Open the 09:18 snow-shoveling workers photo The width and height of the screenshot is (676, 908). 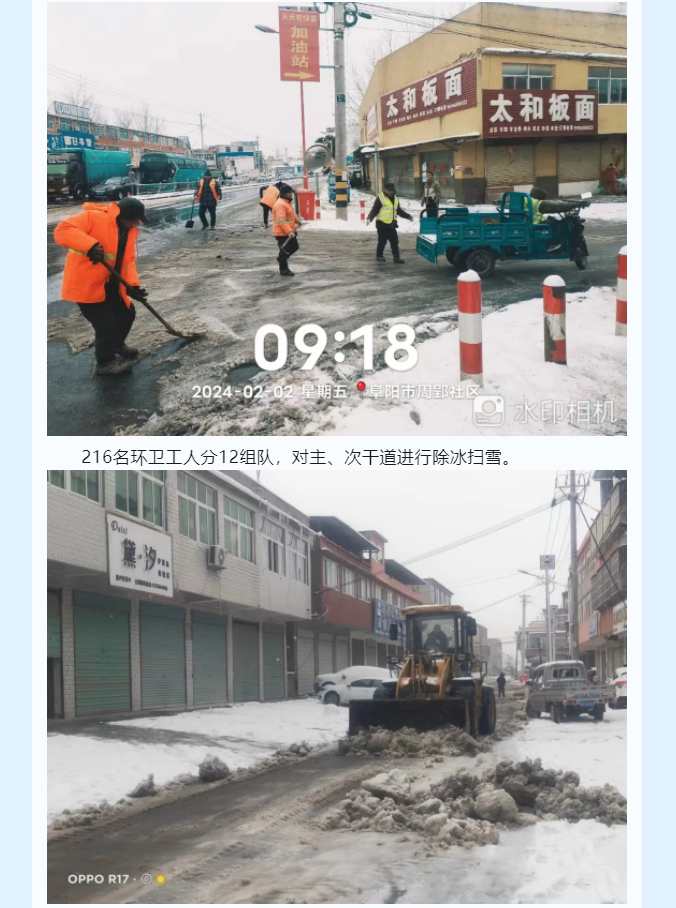pyautogui.click(x=337, y=219)
